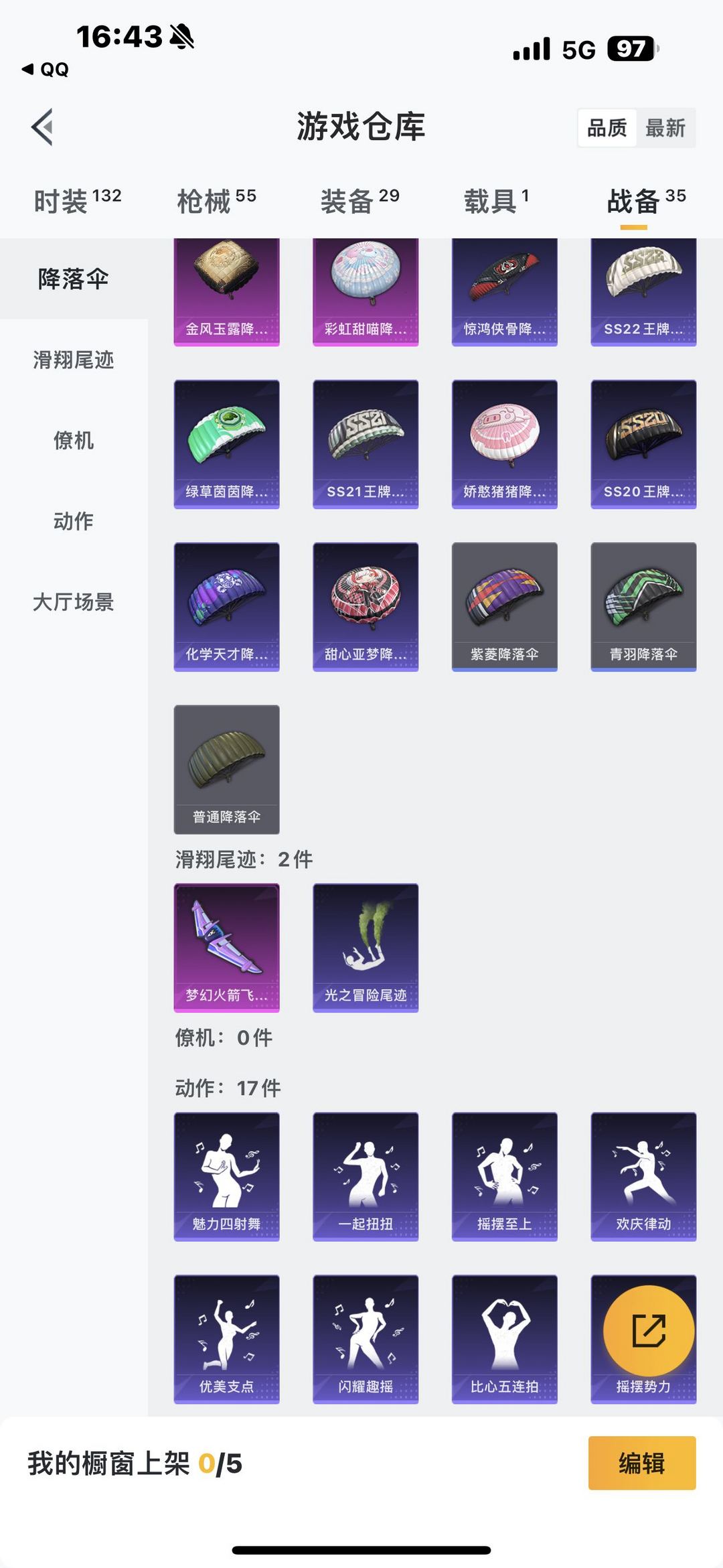Screen dimensions: 723x1568
Task: Select 僚机 in the left sidebar
Action: coord(74,441)
